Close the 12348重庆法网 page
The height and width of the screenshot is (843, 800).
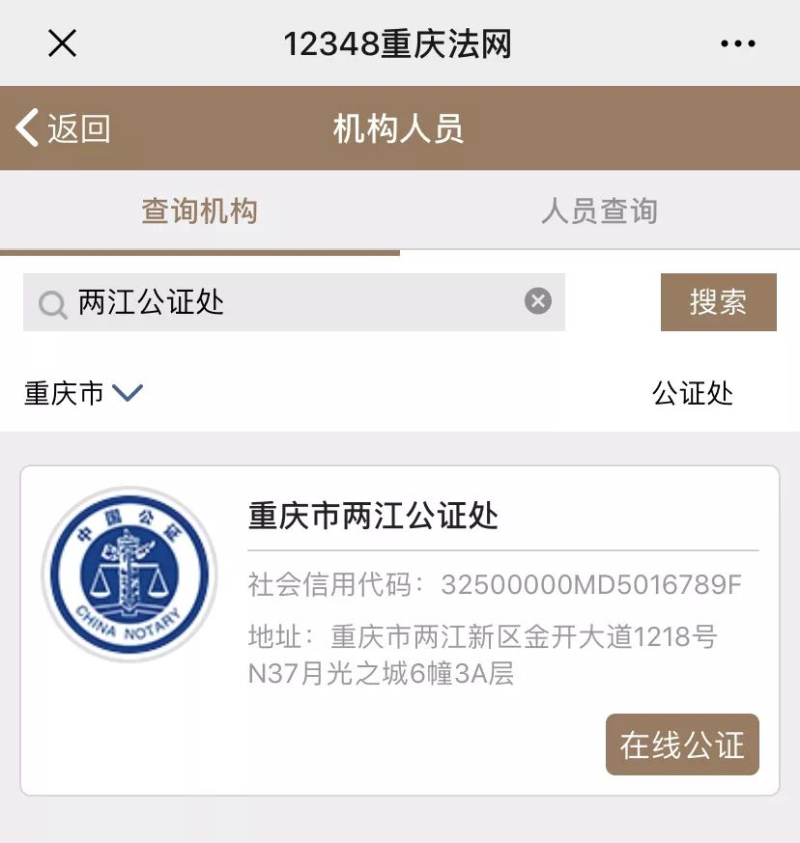(x=62, y=43)
